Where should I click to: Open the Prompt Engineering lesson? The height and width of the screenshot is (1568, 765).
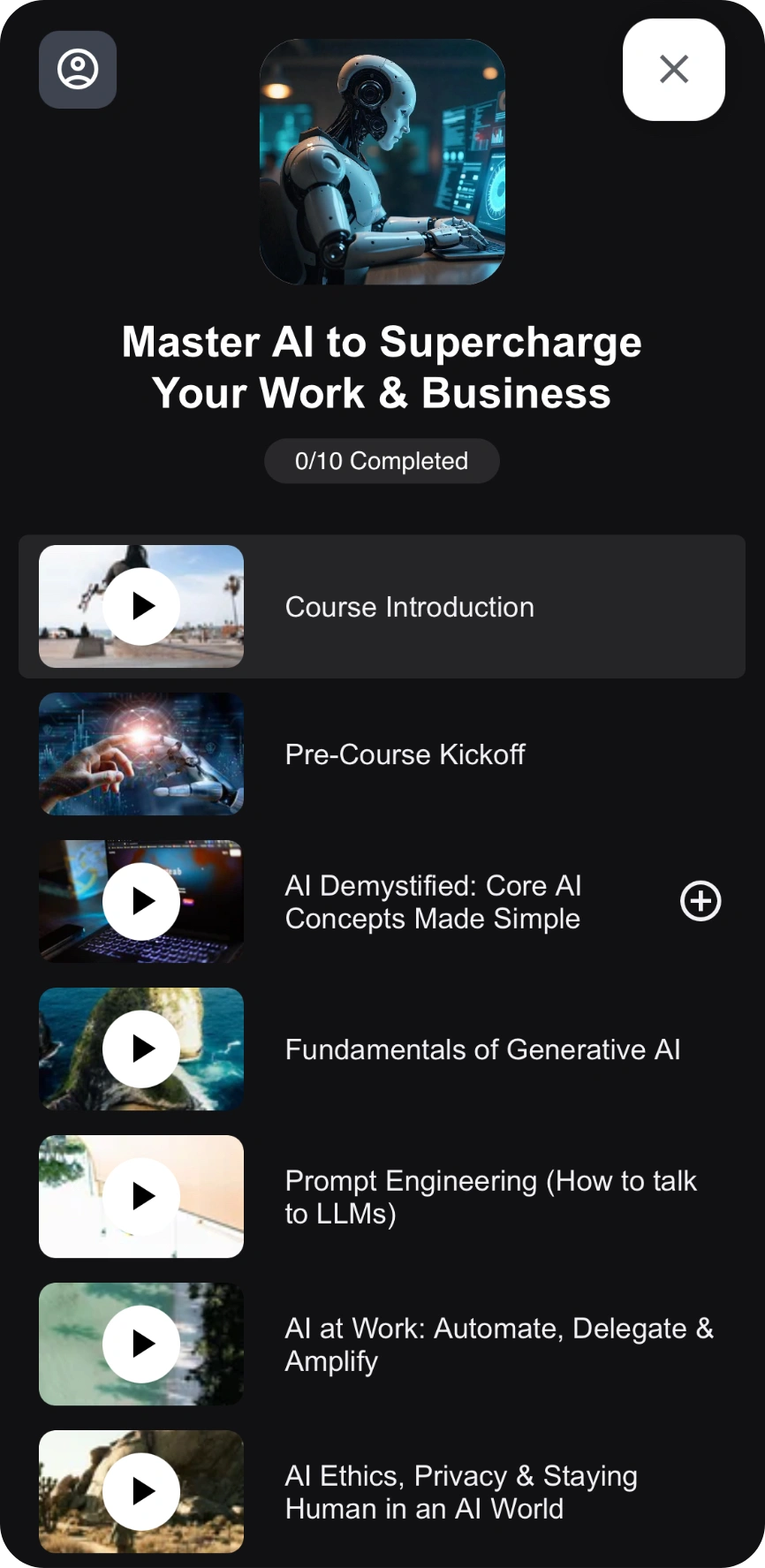tap(382, 1197)
